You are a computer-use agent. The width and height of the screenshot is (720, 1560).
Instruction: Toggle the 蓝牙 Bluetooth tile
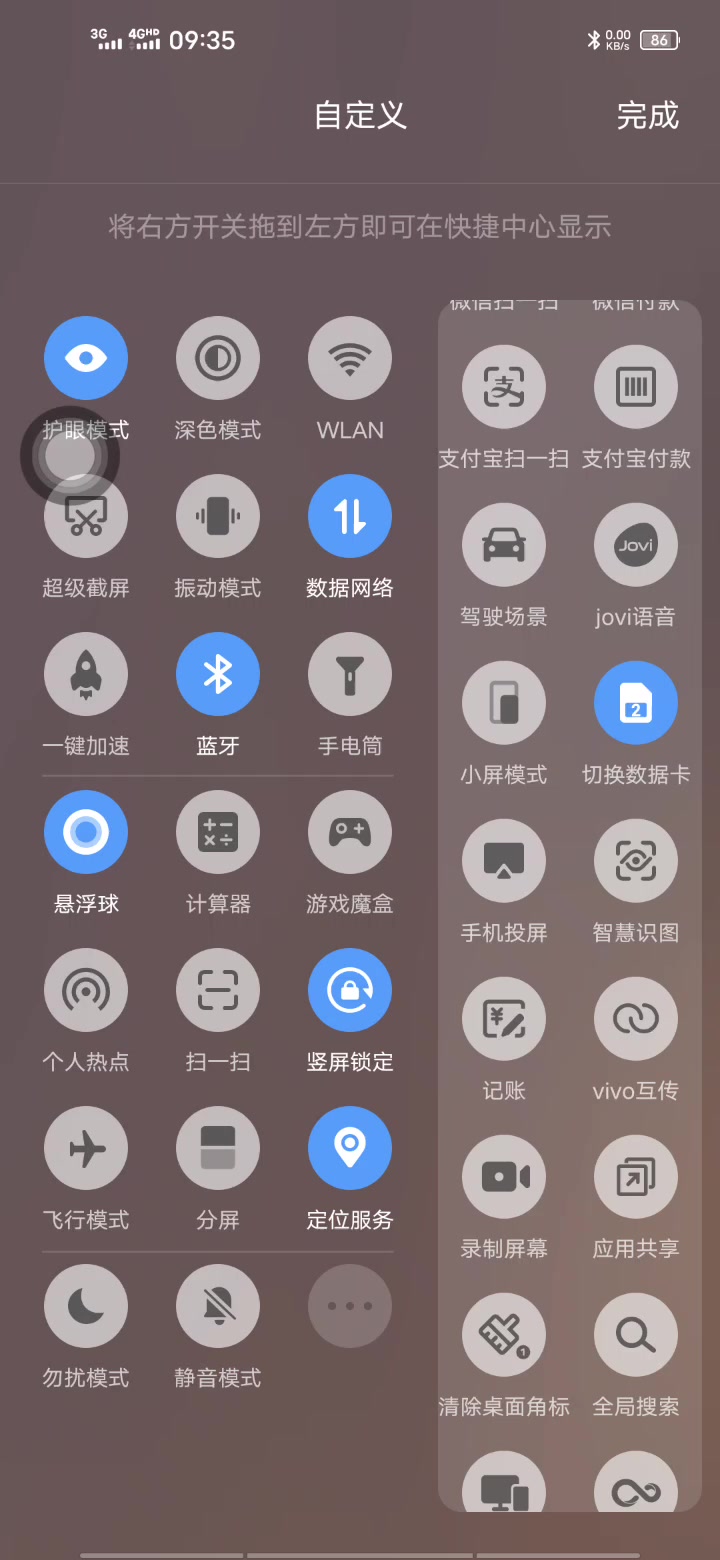217,674
